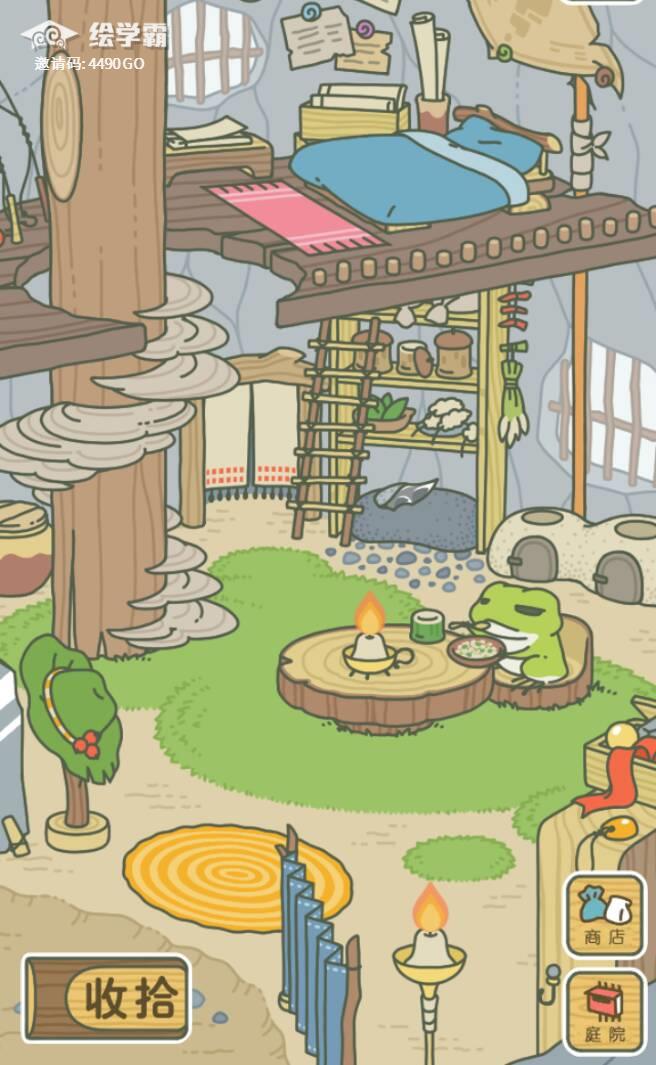Tap the 收拾 (tidy up) button

[x=107, y=997]
